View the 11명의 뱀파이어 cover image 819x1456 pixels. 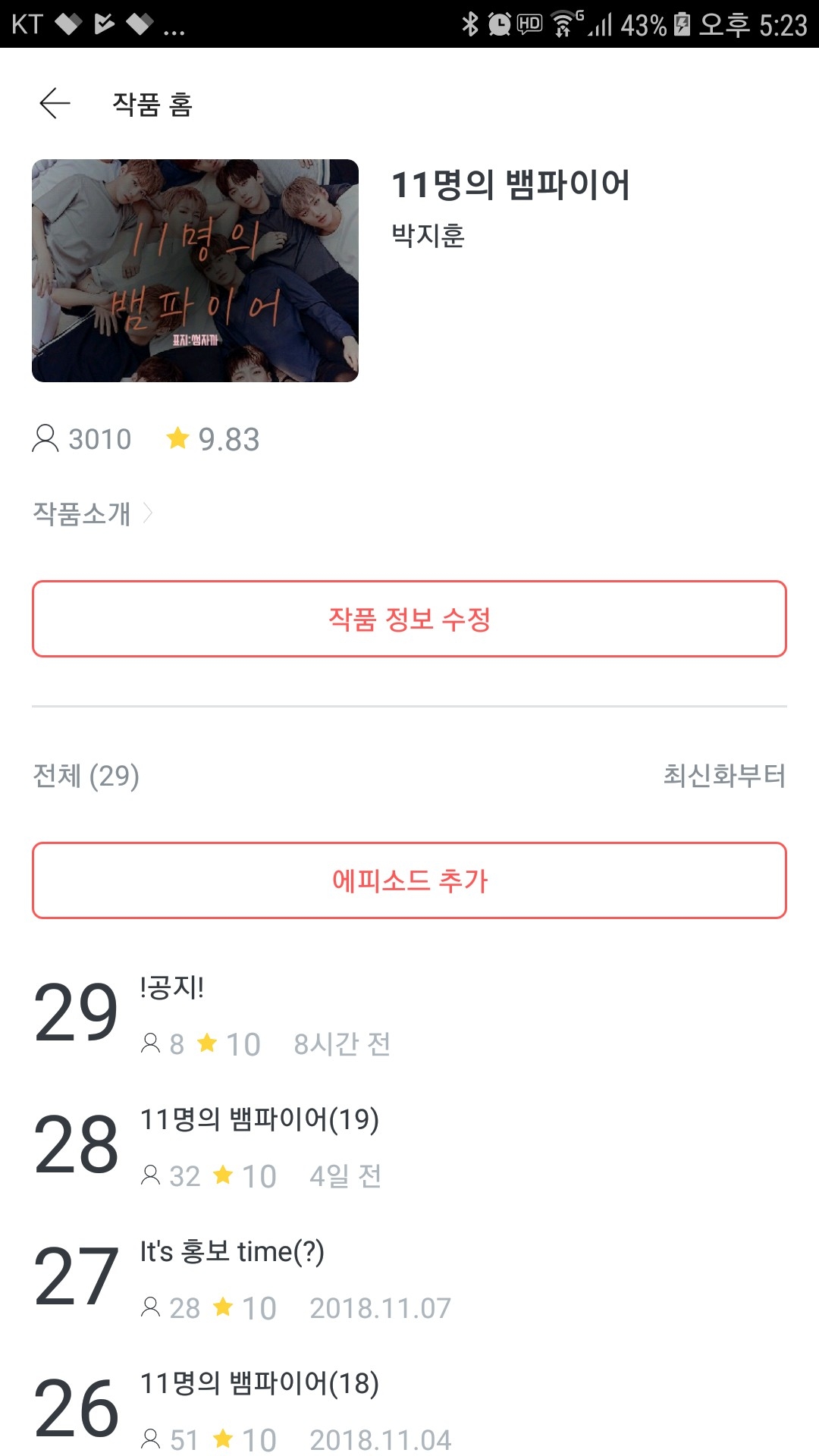point(195,271)
